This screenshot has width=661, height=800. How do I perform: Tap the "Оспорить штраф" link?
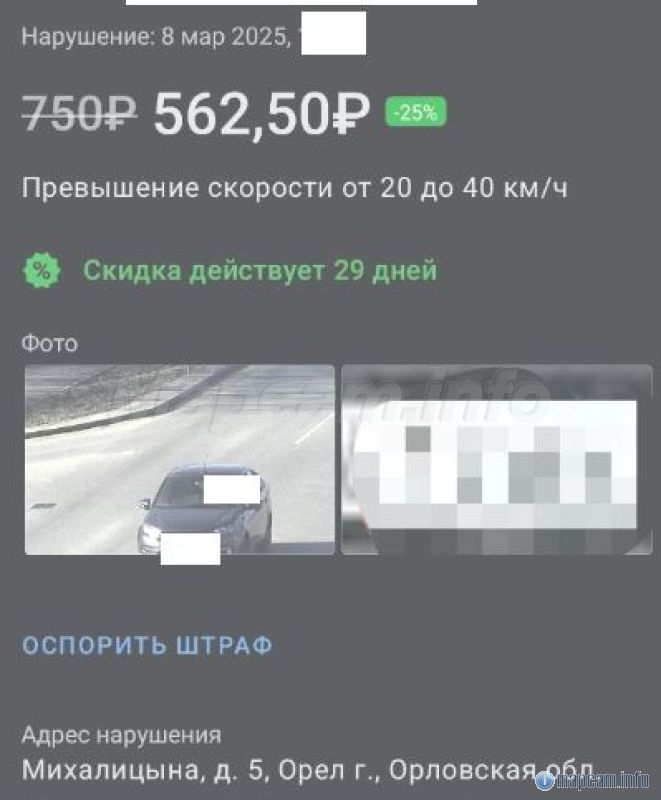[x=147, y=645]
